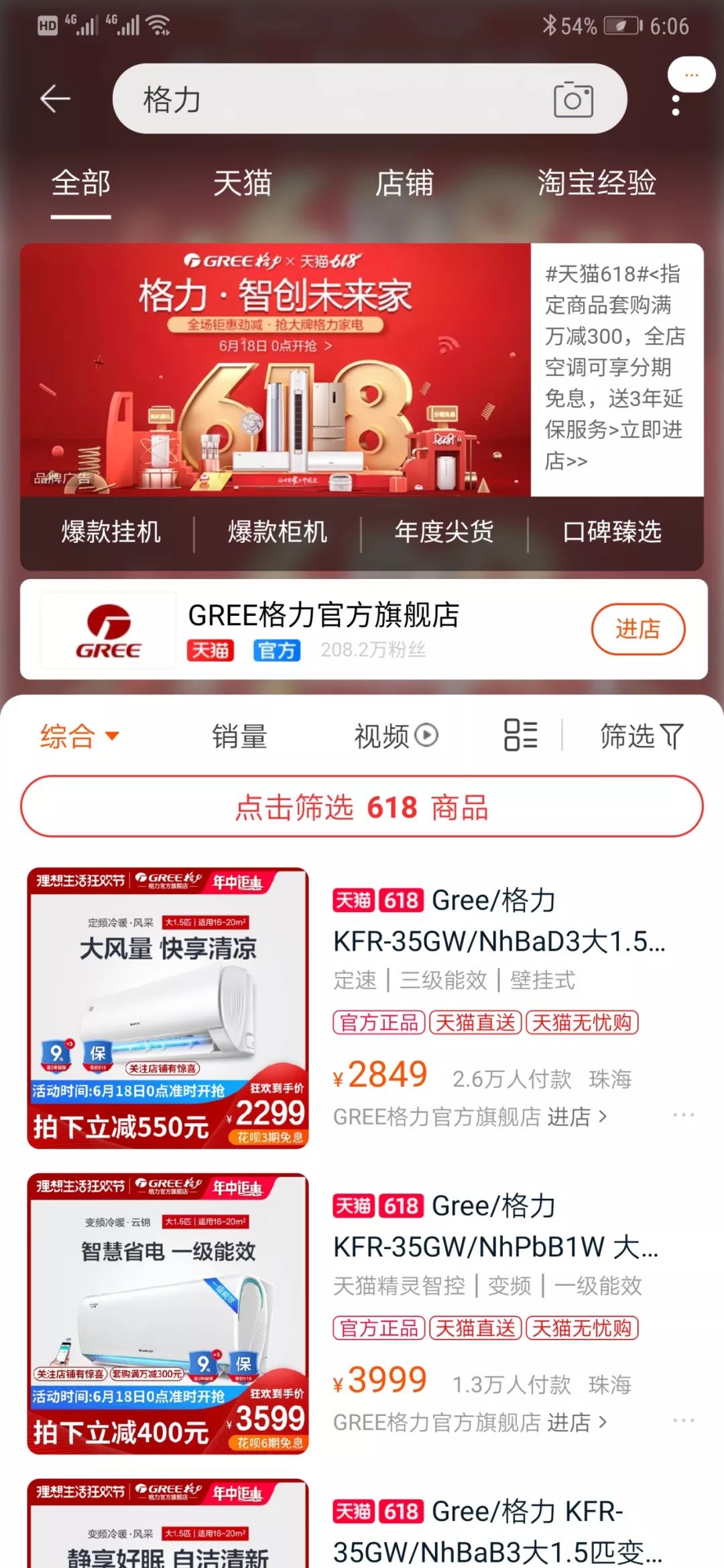The image size is (724, 1568).
Task: Show 视频 results
Action: pos(396,736)
